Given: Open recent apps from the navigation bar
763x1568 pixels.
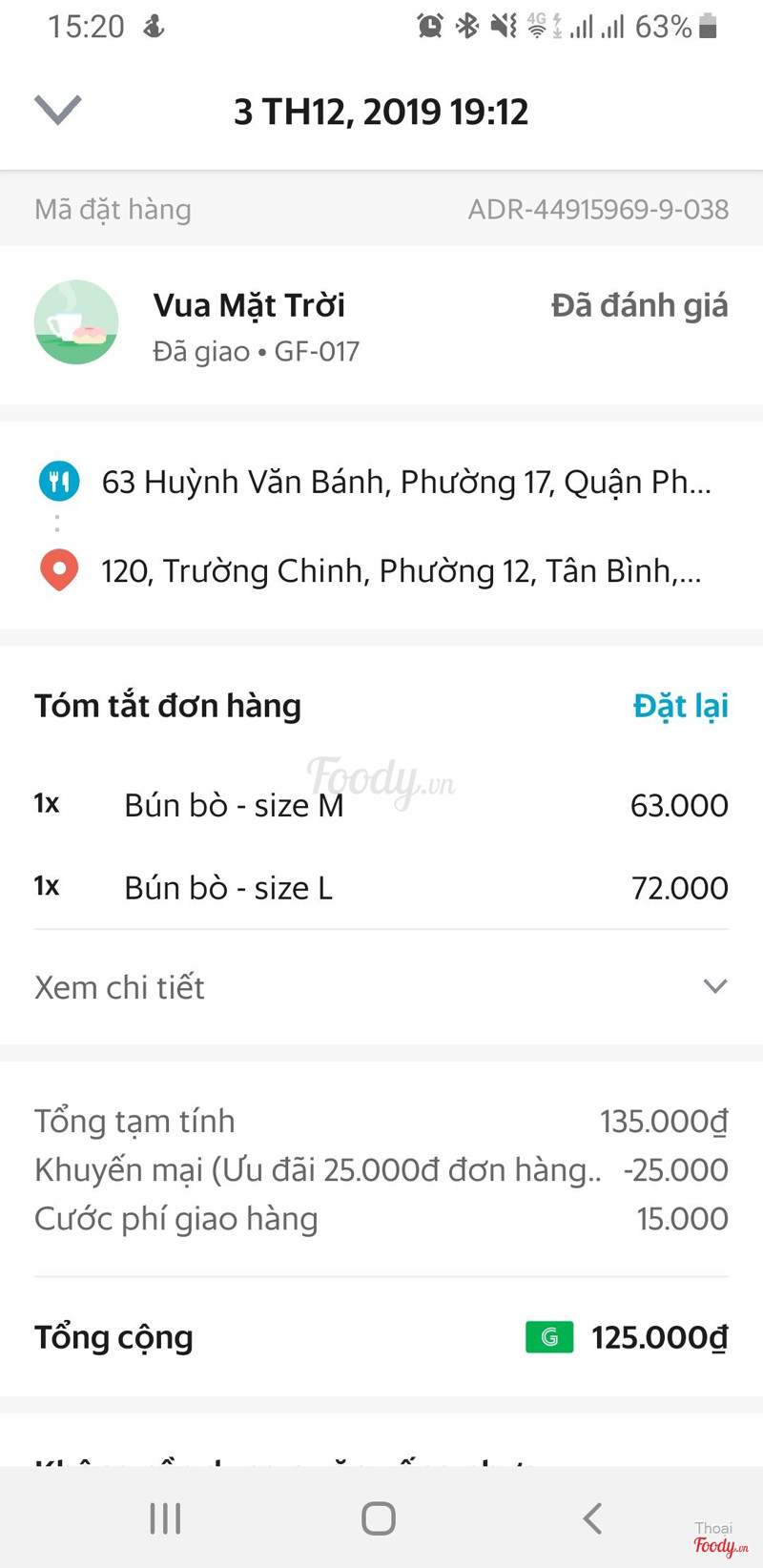Looking at the screenshot, I should pos(165,1517).
